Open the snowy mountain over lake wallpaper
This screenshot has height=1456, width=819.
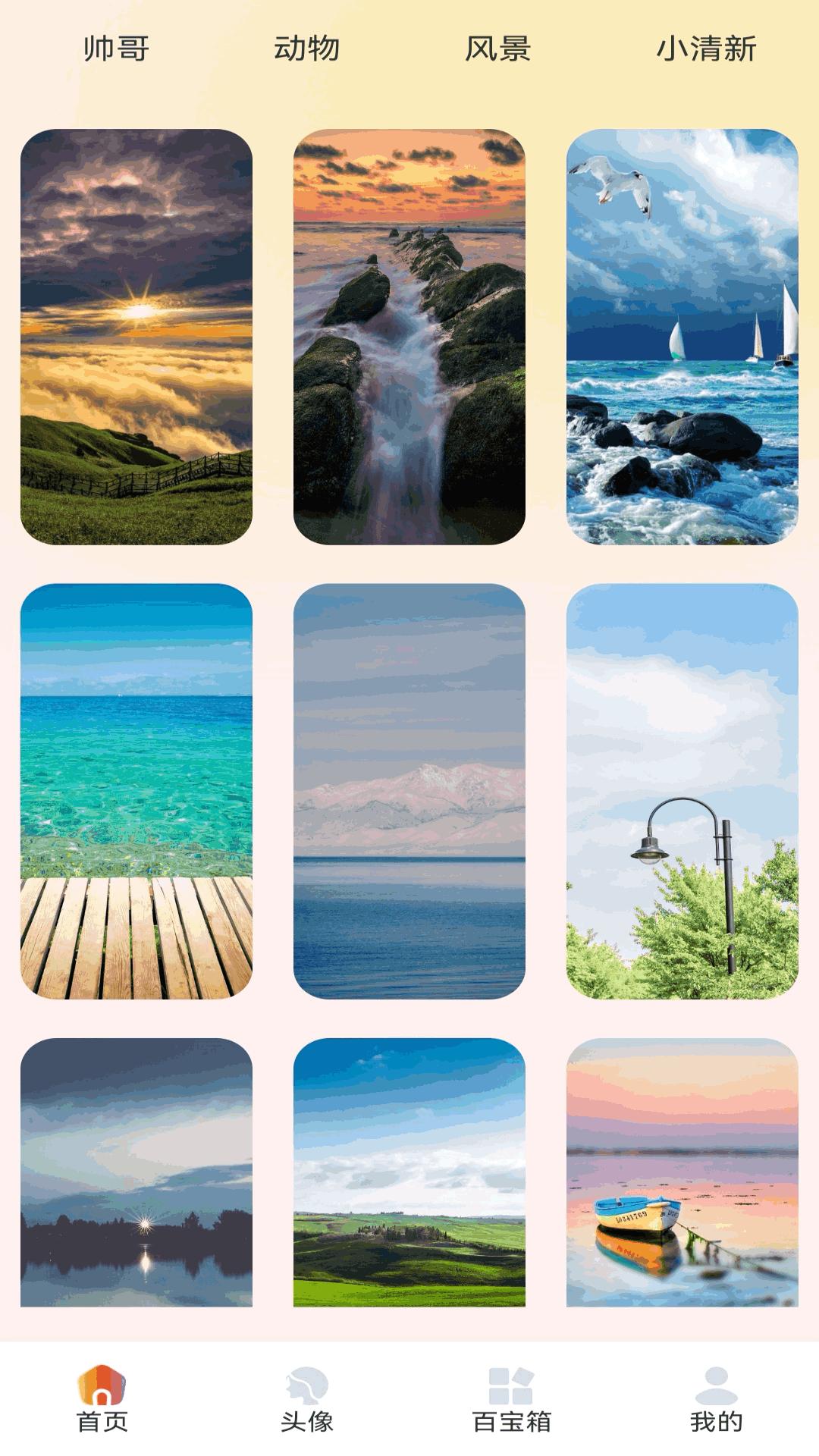[x=409, y=791]
